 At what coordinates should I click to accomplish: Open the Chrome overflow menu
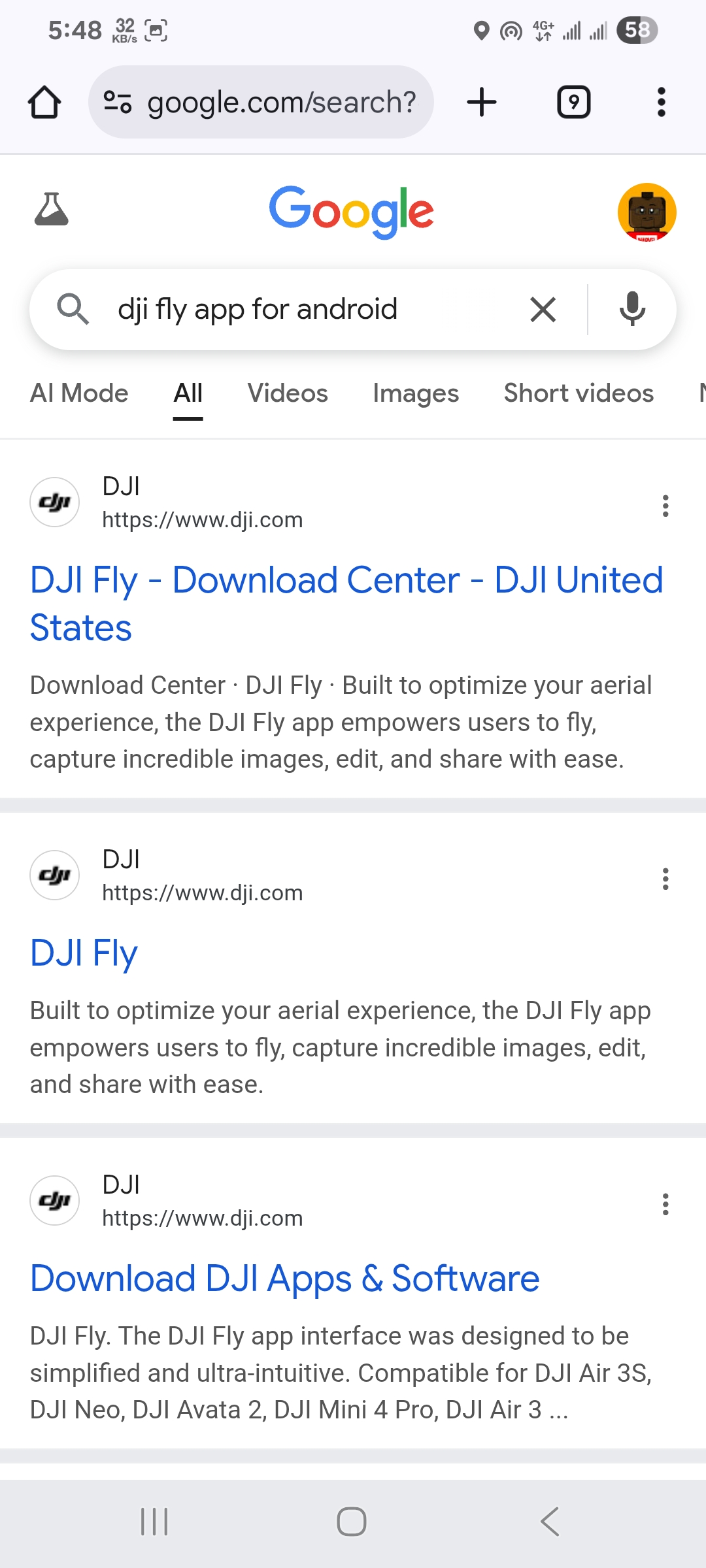click(x=662, y=103)
